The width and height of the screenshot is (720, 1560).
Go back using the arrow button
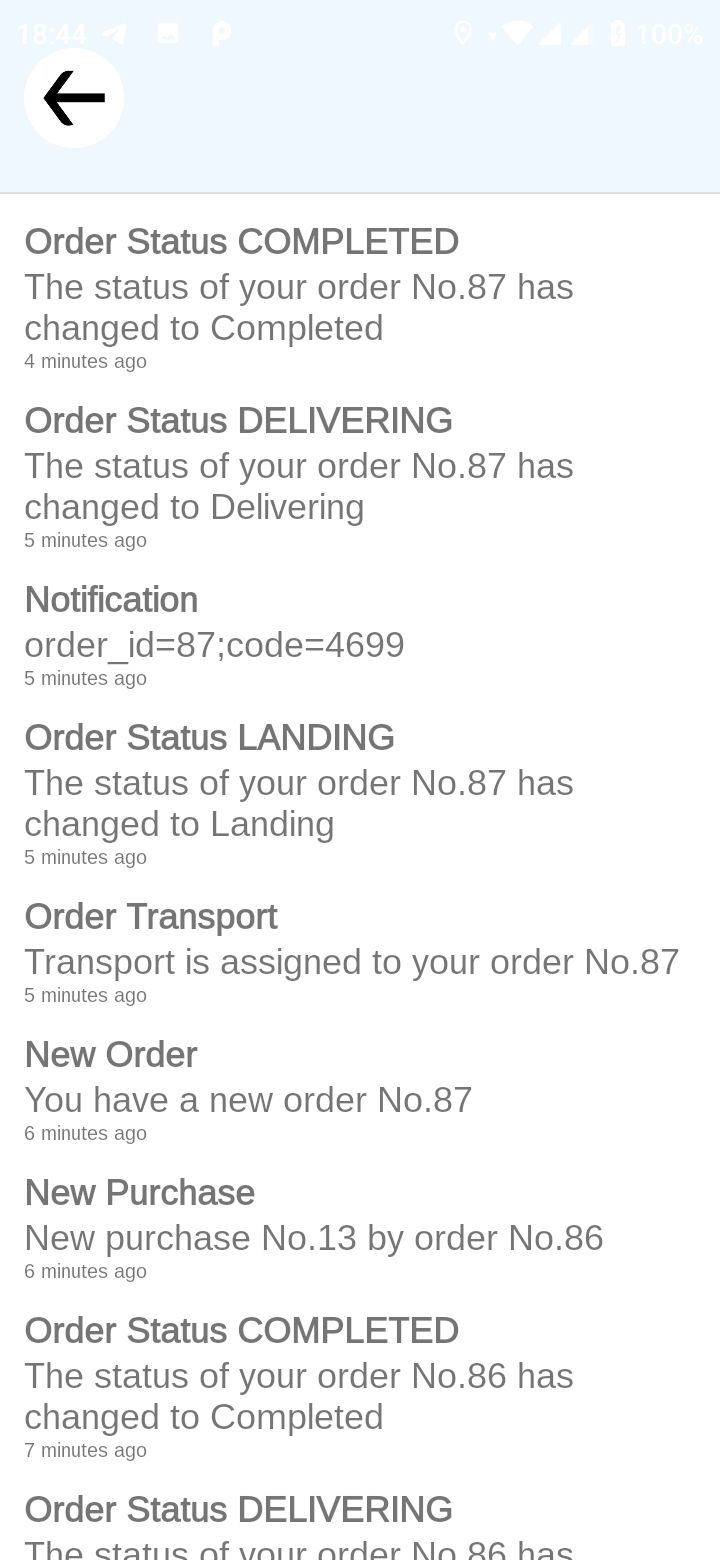click(x=74, y=98)
